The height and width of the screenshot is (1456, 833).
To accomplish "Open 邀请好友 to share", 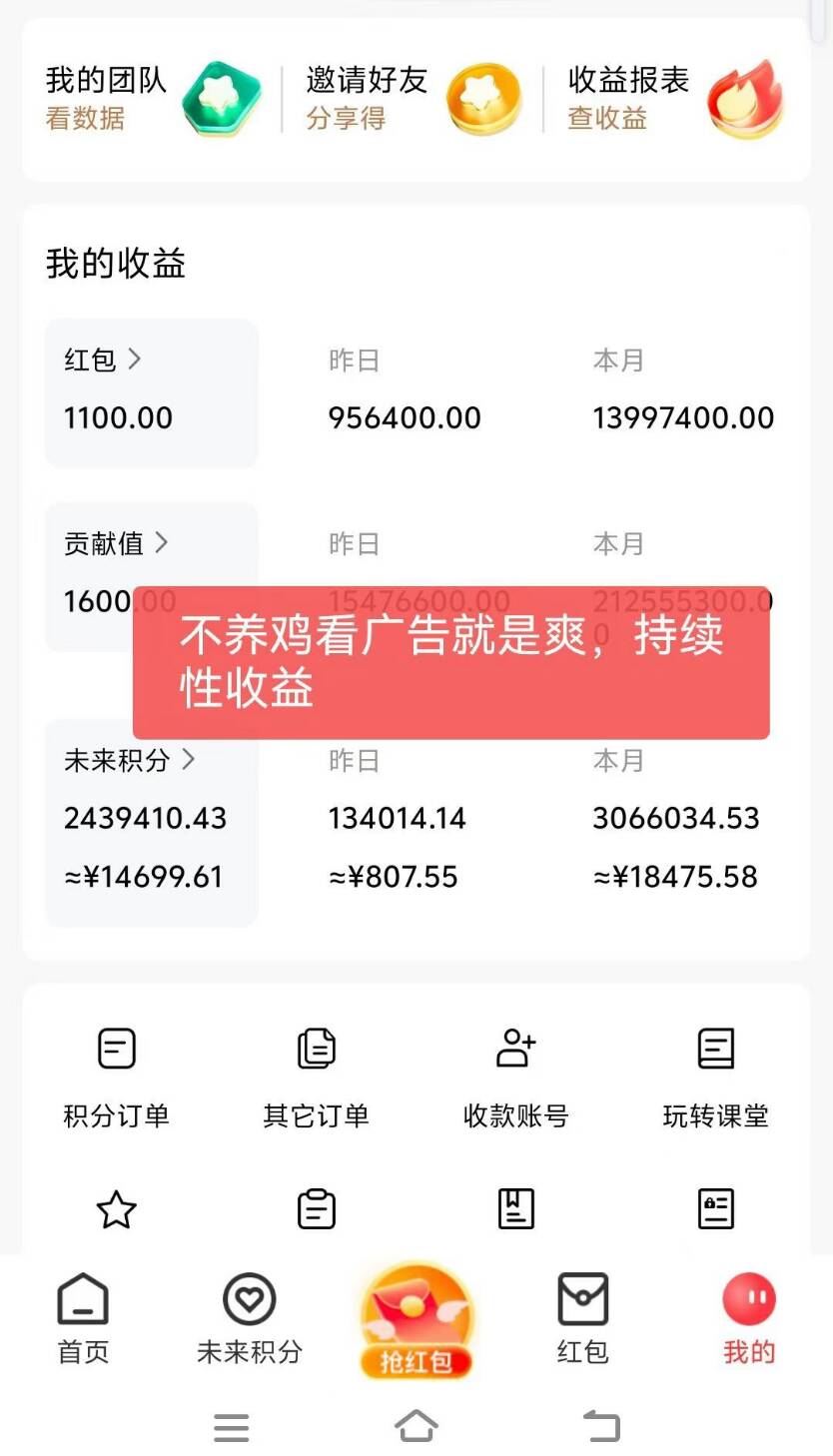I will pyautogui.click(x=414, y=98).
